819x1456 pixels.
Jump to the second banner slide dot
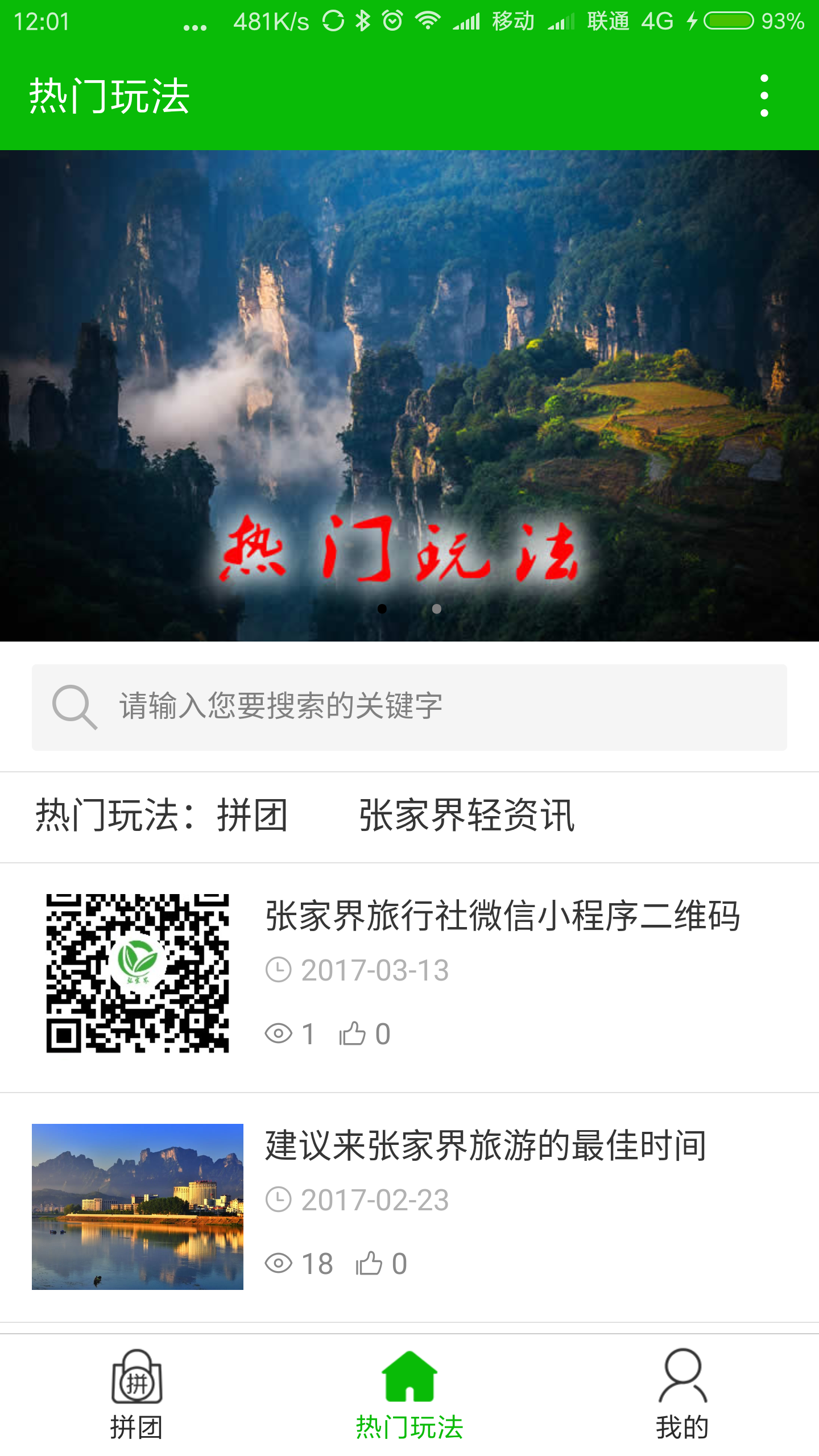click(437, 609)
